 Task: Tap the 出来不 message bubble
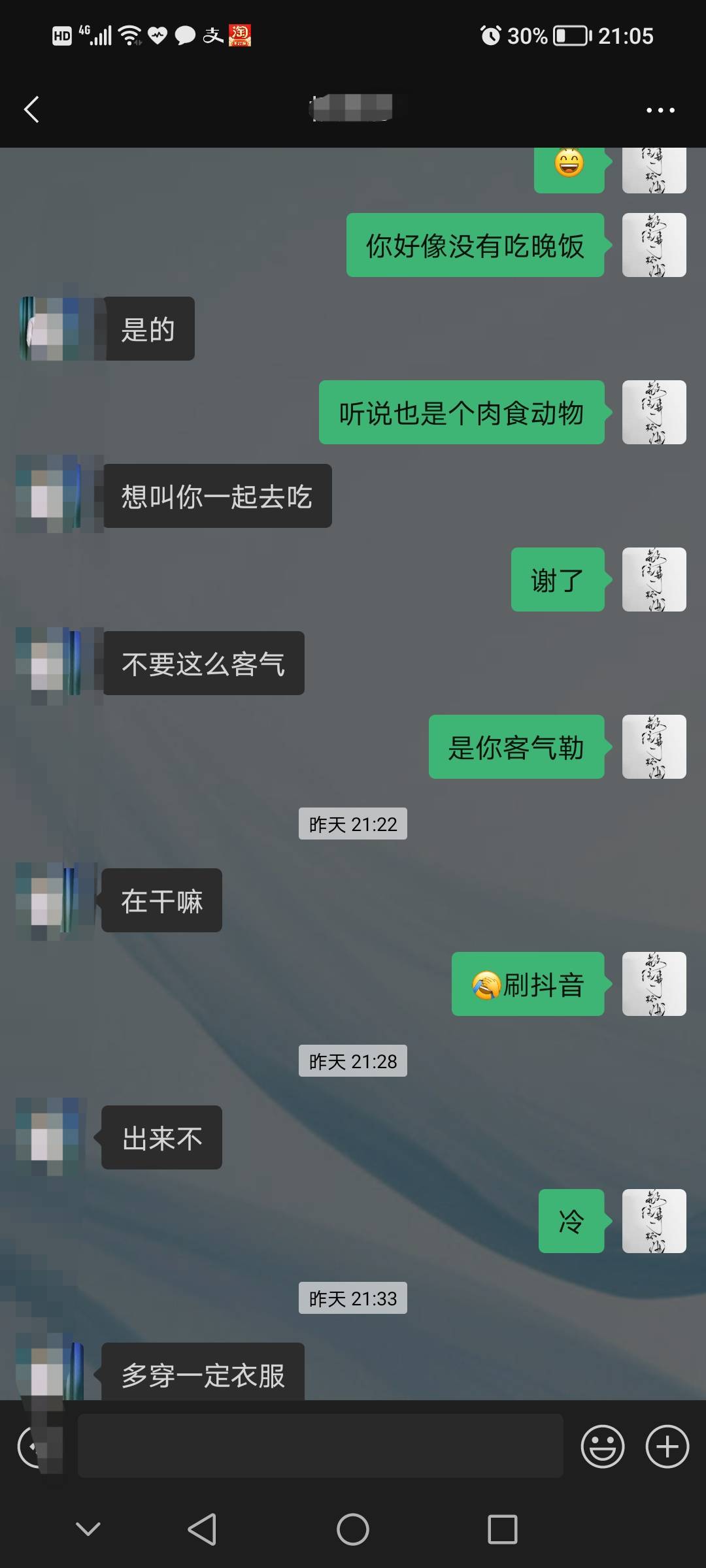click(160, 1137)
